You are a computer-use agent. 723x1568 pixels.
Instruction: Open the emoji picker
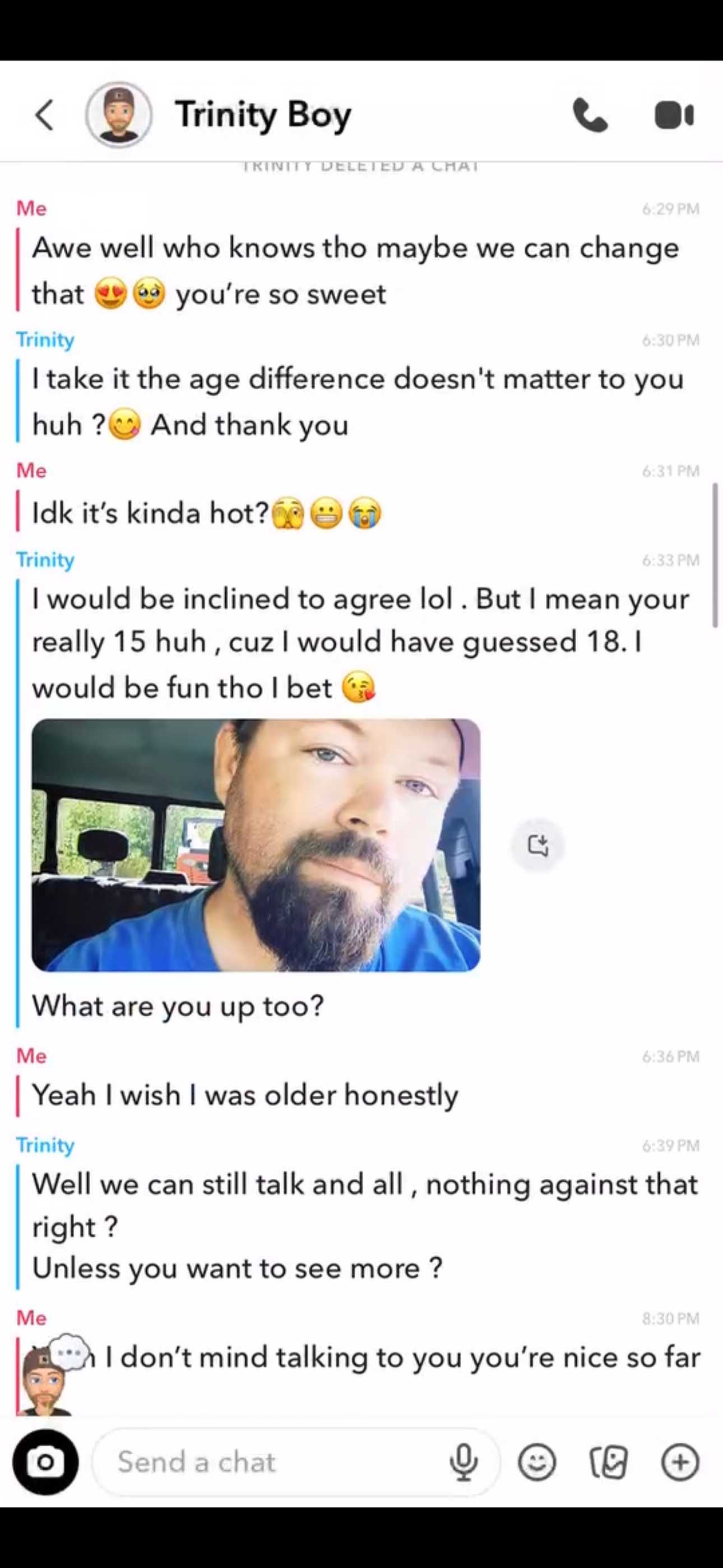pos(537,1462)
